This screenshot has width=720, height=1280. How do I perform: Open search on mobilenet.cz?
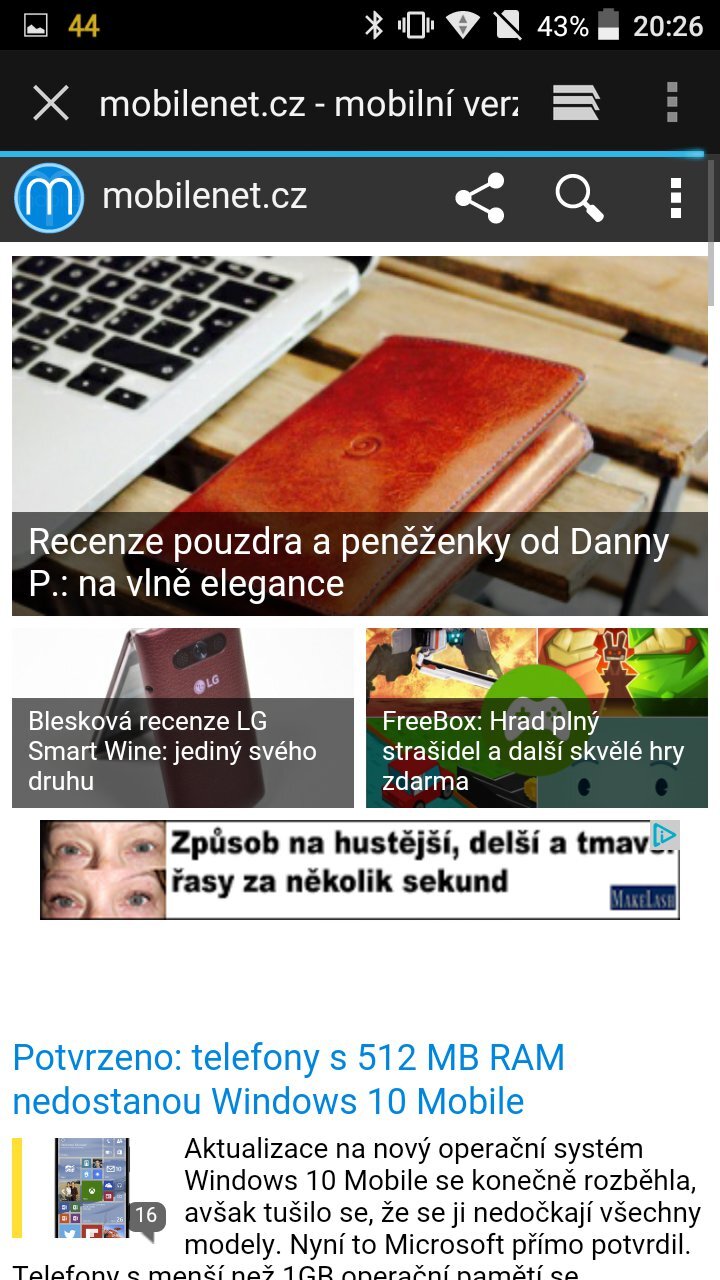pyautogui.click(x=579, y=198)
